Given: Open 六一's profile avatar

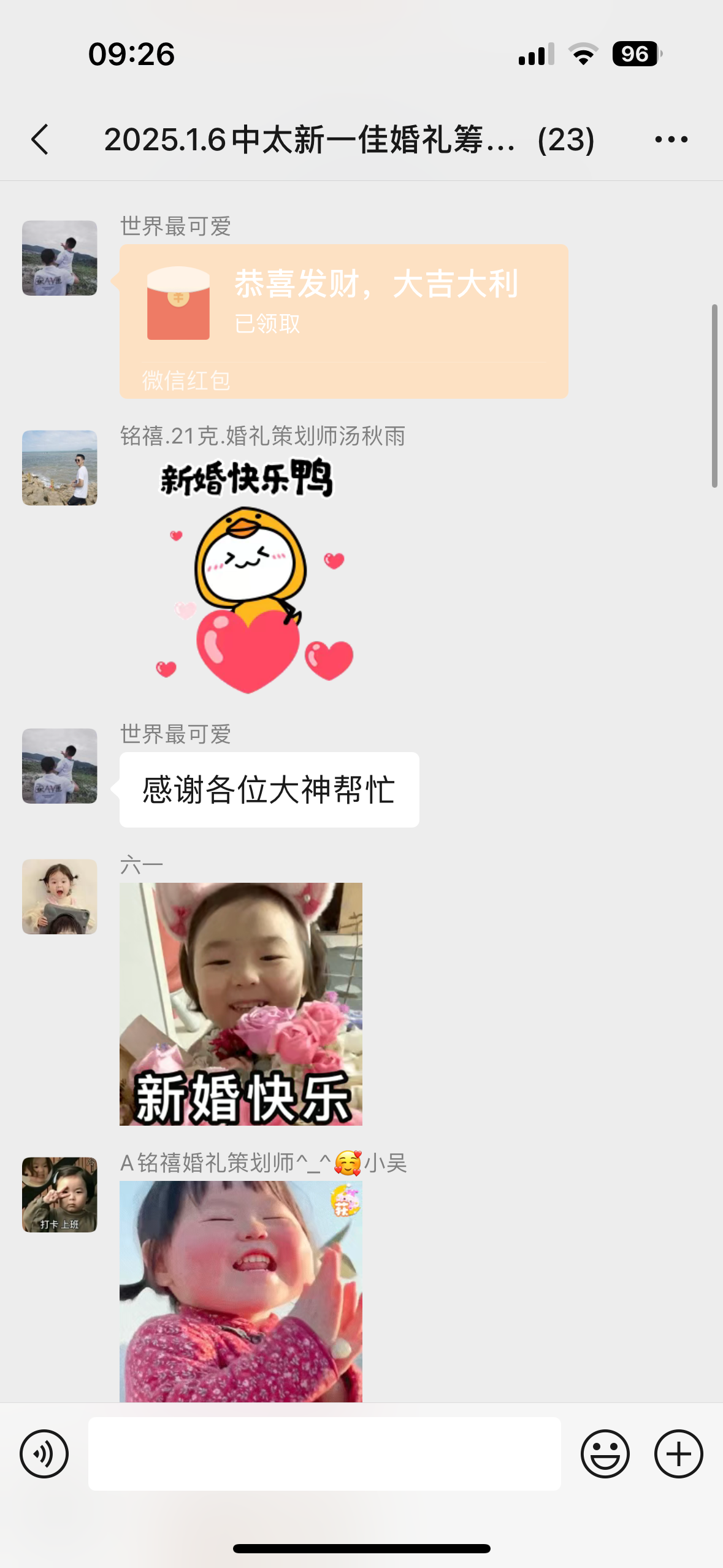Looking at the screenshot, I should pos(59,896).
